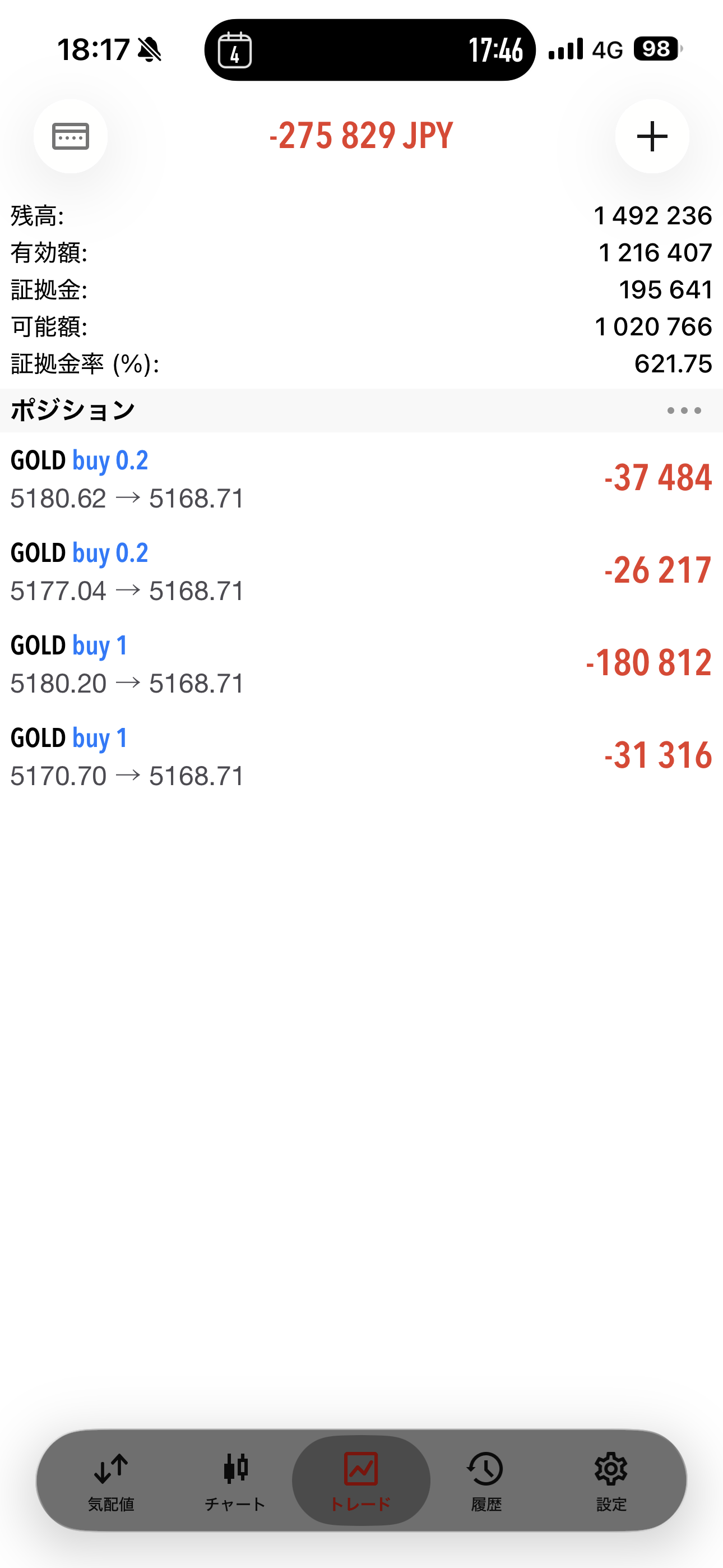Open GOLD buy 0.2 position at 5180.62
723x1568 pixels.
point(361,479)
